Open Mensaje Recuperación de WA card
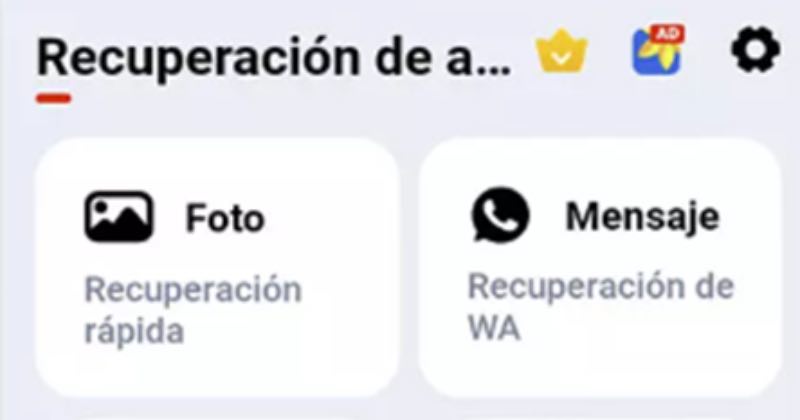Viewport: 800px width, 420px height. coord(600,267)
